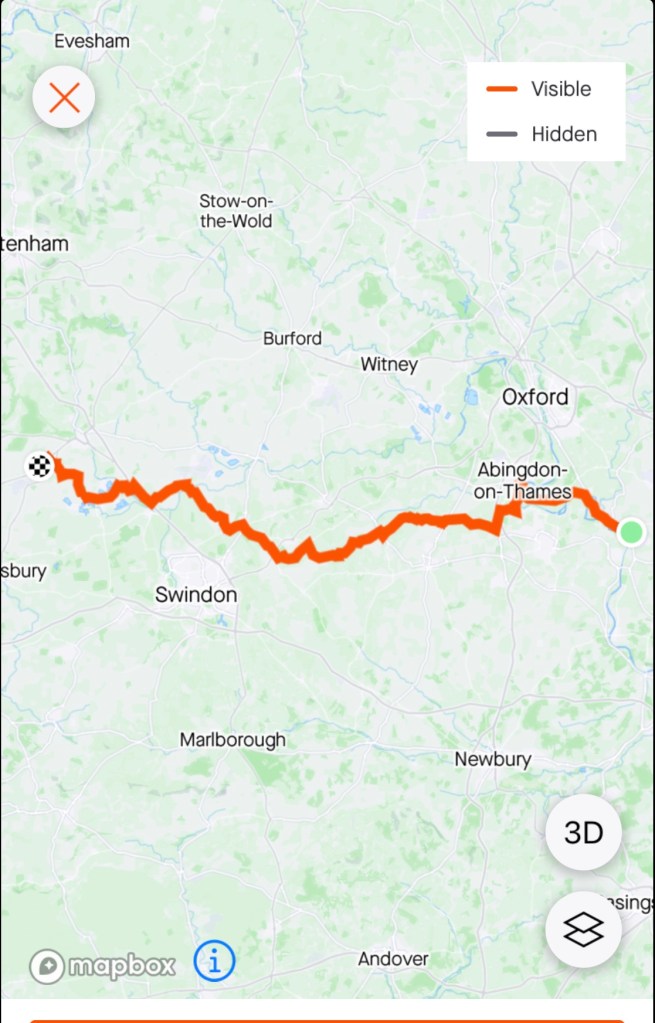Close the map view
Viewport: 655px width, 1023px height.
click(x=64, y=98)
